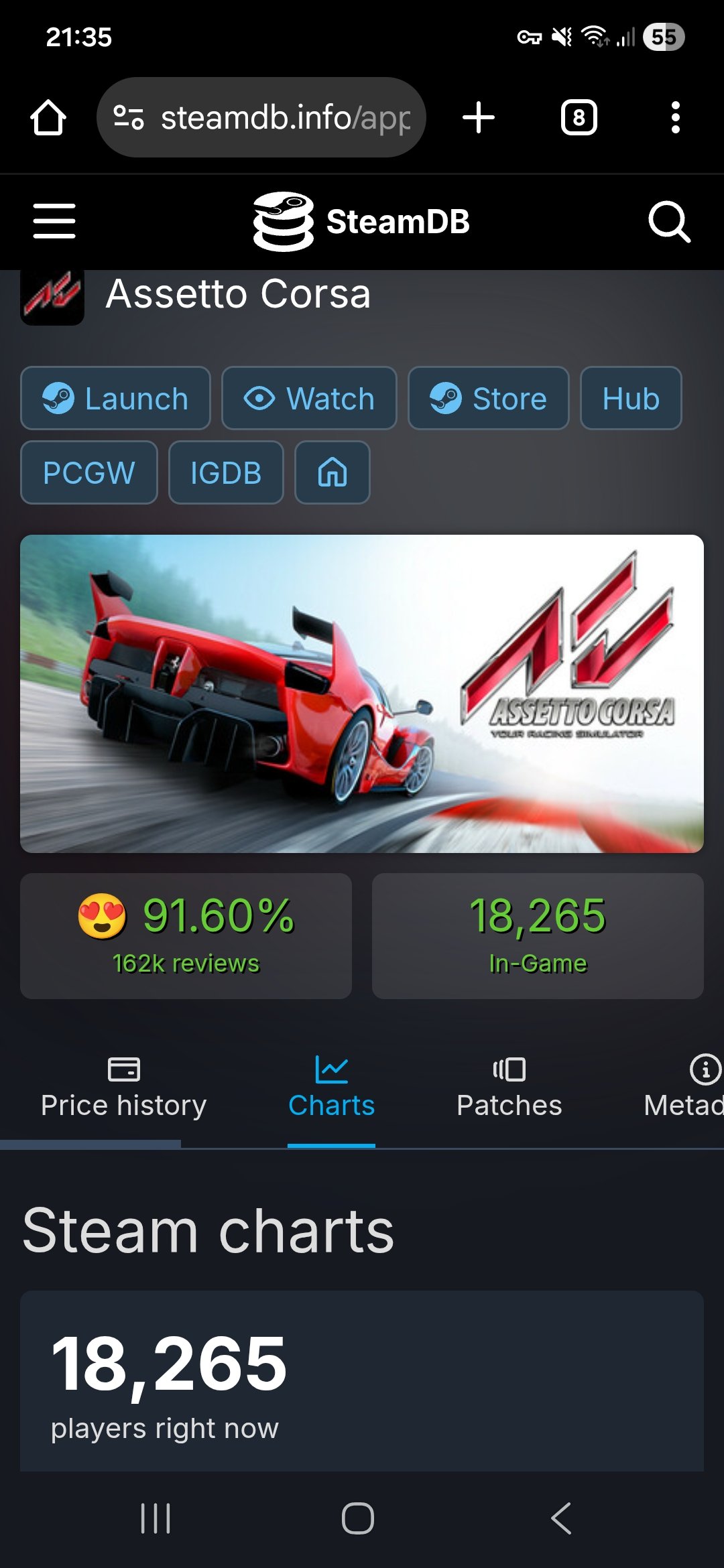Open the SteamDB hamburger menu

54,221
